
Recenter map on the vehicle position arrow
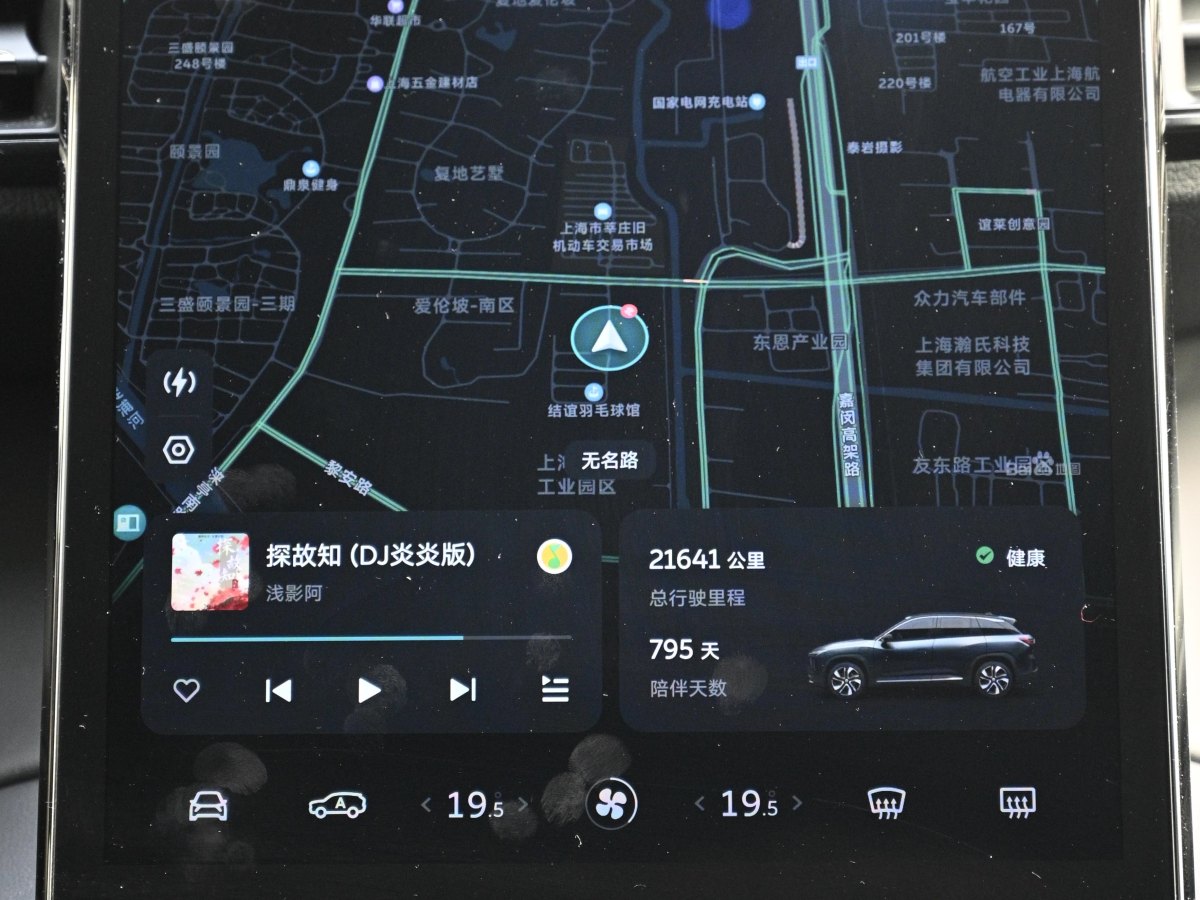tap(607, 340)
